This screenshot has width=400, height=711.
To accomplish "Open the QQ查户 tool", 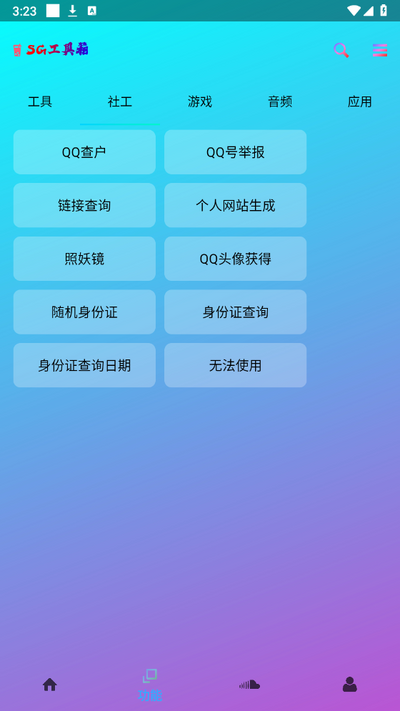I will [84, 152].
